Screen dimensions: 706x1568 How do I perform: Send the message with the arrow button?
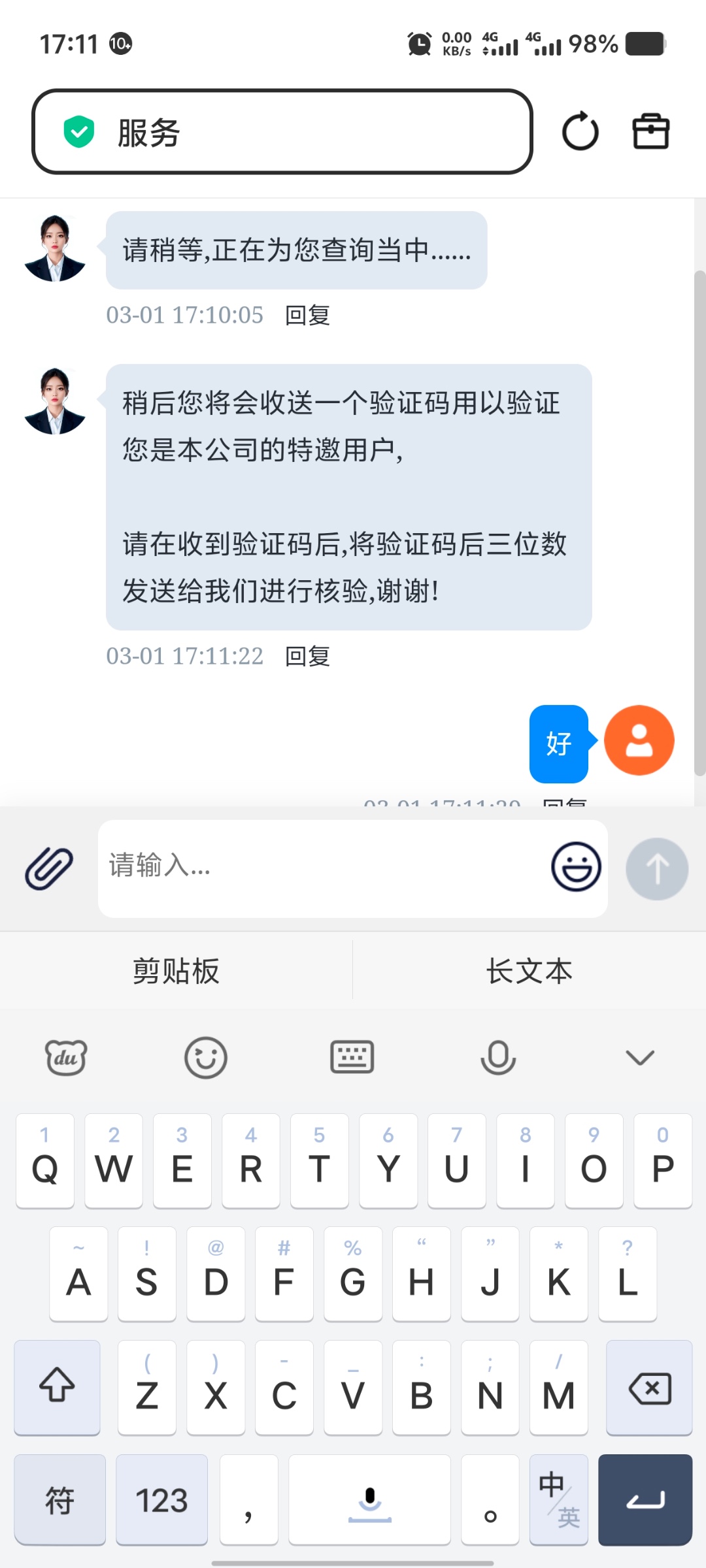pyautogui.click(x=656, y=868)
